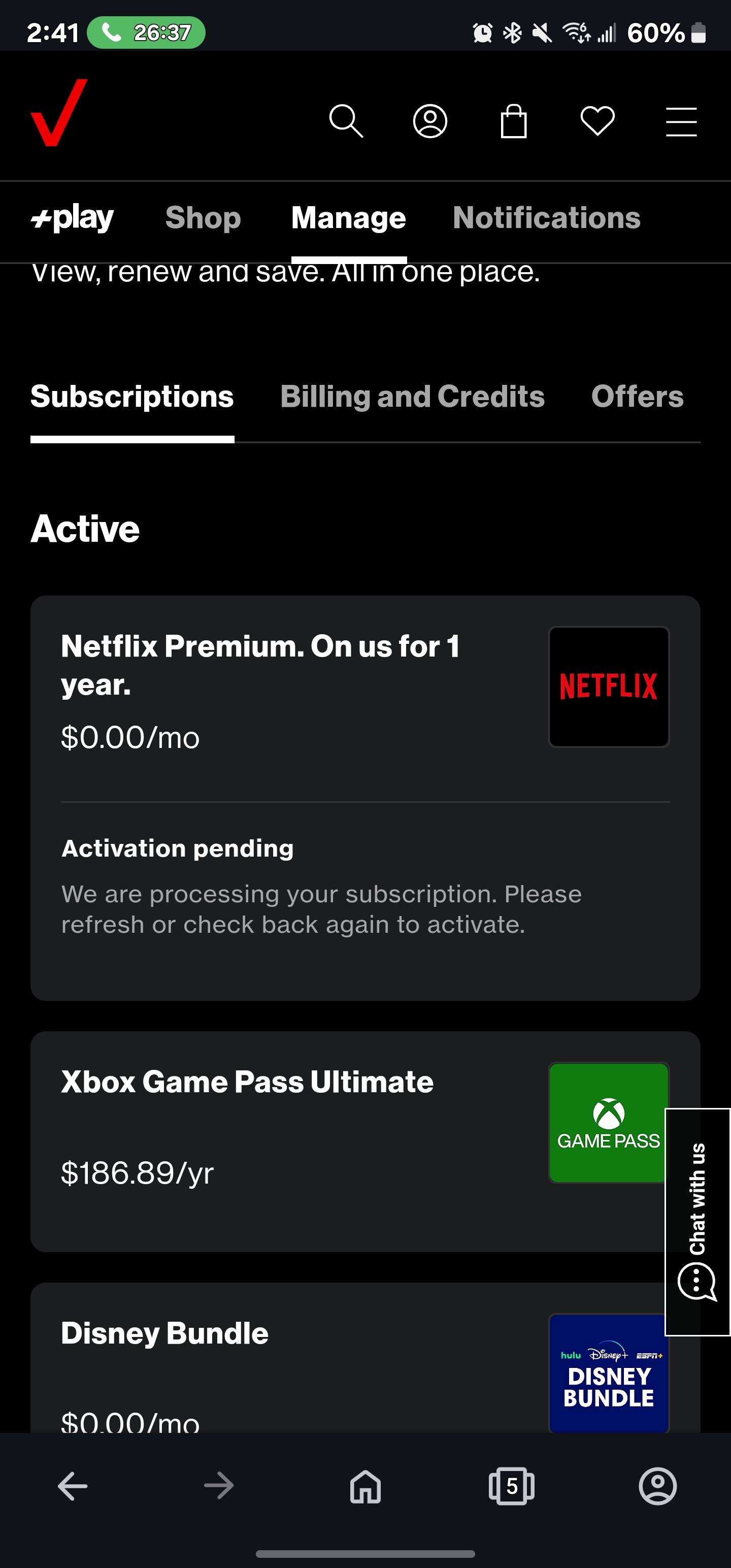The image size is (731, 1568).
Task: Go back in the browser
Action: [73, 1486]
